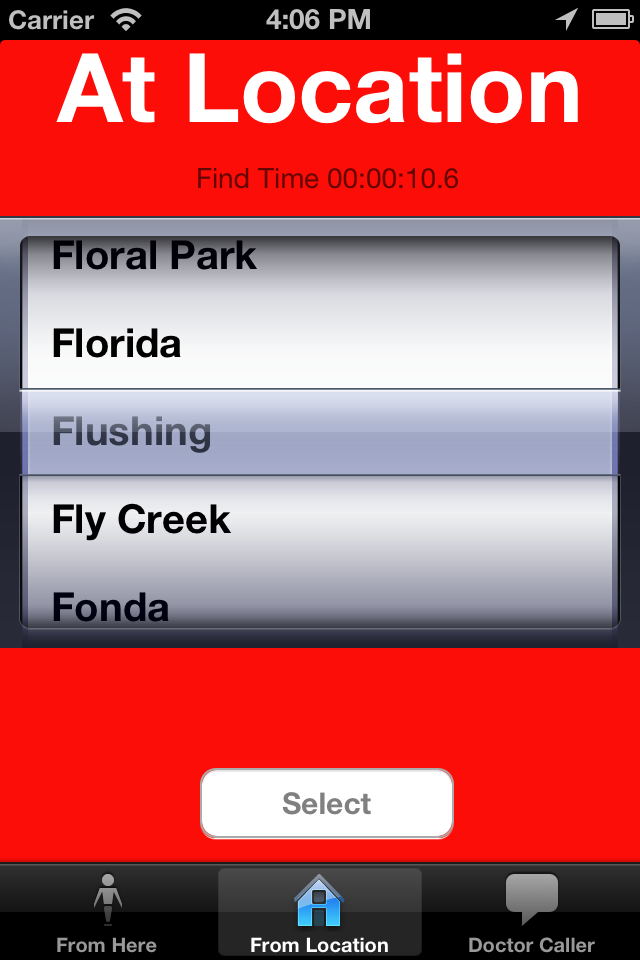This screenshot has height=960, width=640.
Task: Pick Florida in the location picker
Action: tap(117, 344)
